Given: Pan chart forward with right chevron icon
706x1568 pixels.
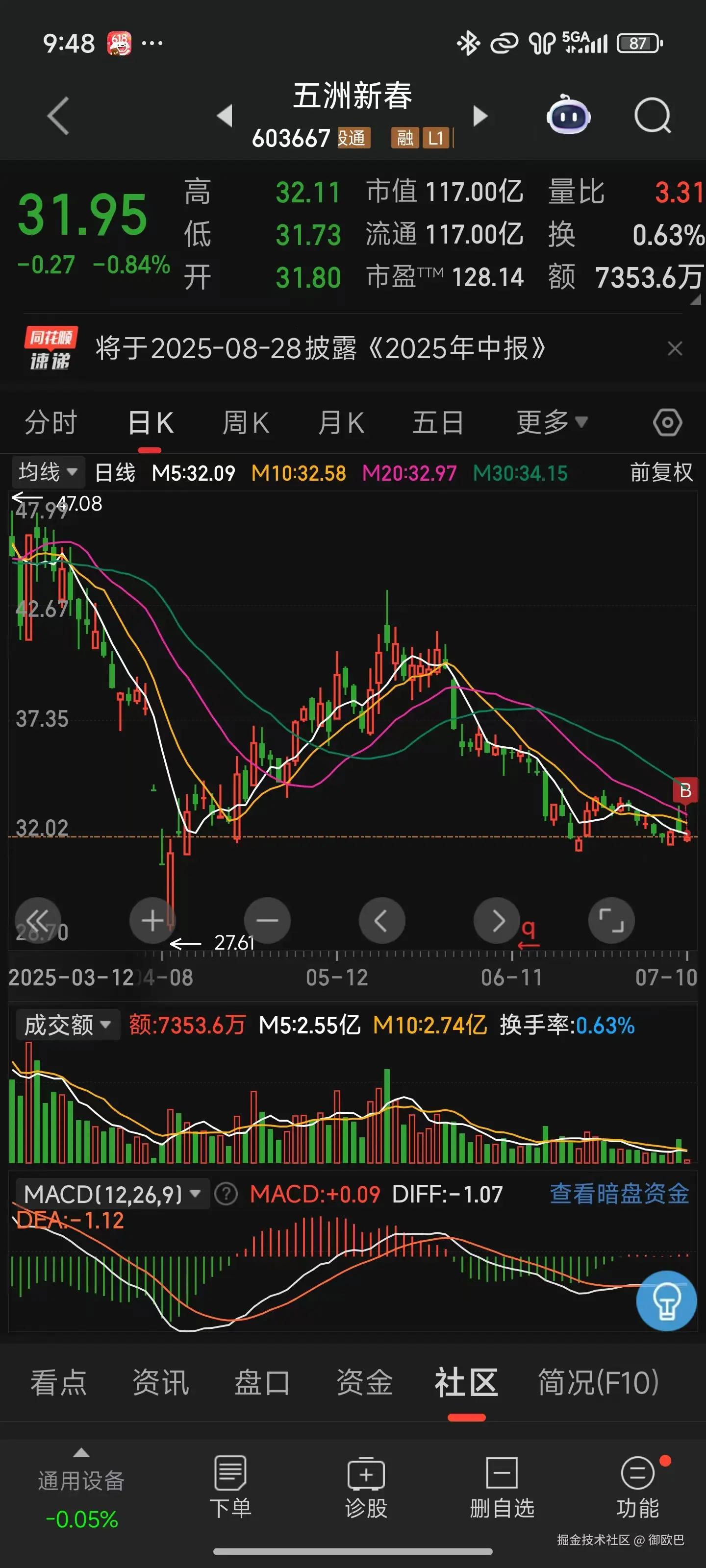Looking at the screenshot, I should click(x=497, y=920).
